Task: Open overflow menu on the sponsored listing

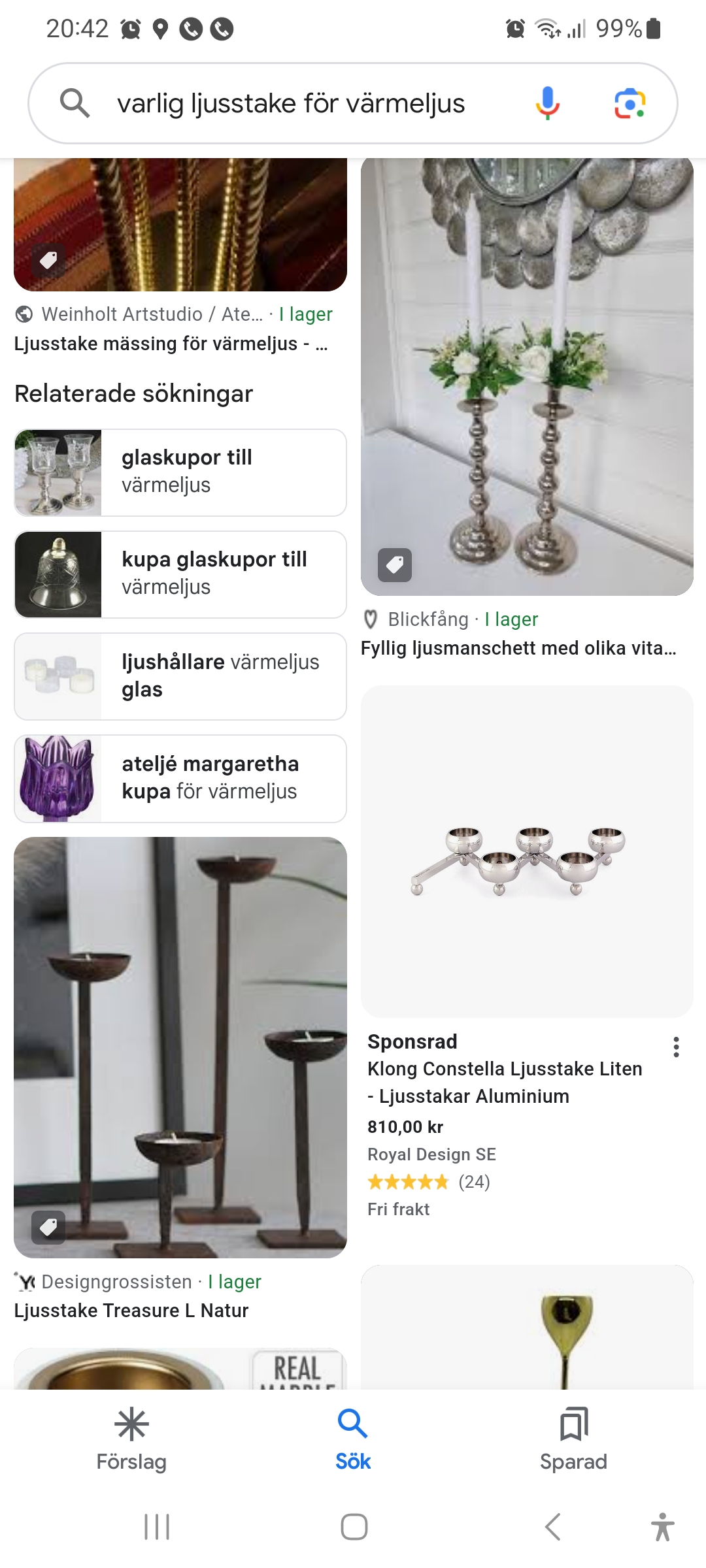Action: [x=676, y=1047]
